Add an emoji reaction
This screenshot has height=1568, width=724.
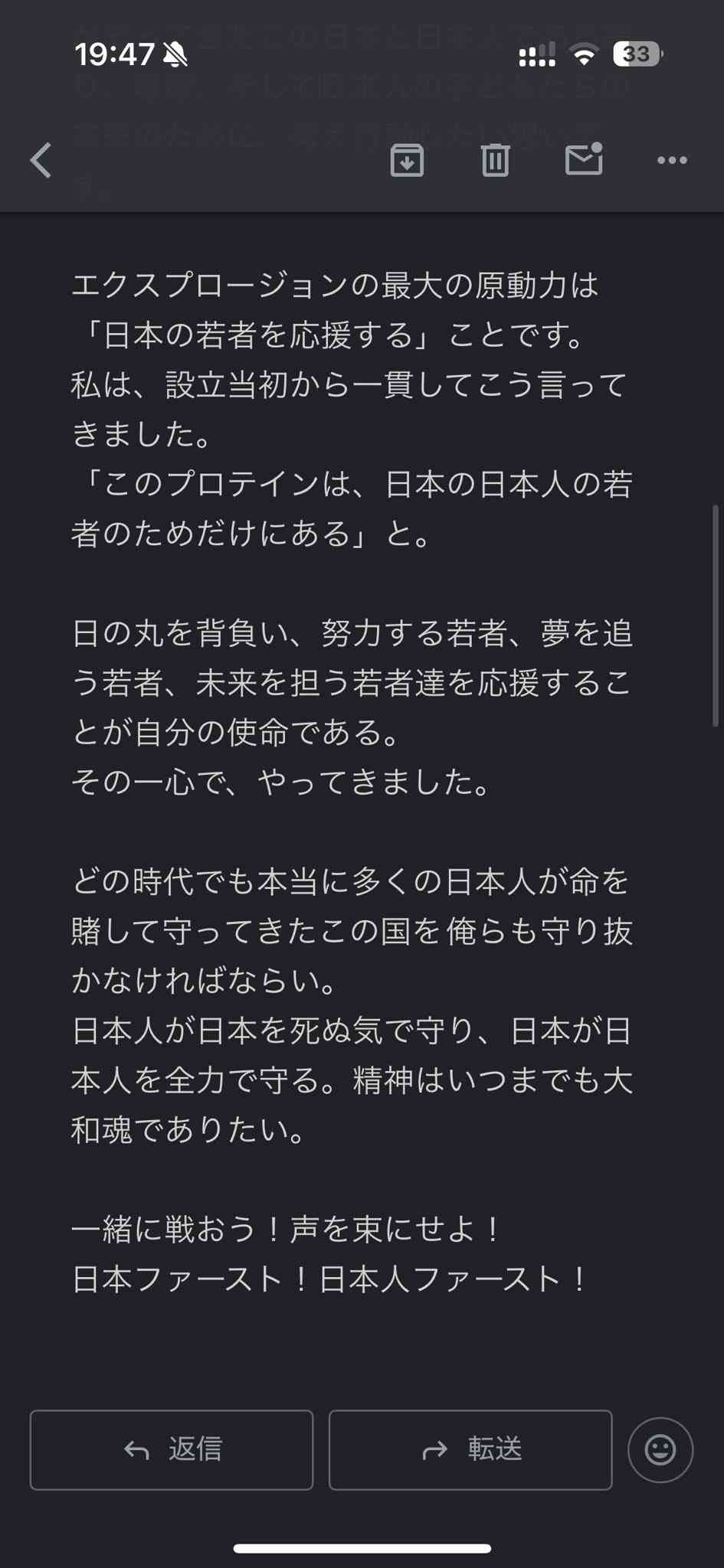point(660,1449)
